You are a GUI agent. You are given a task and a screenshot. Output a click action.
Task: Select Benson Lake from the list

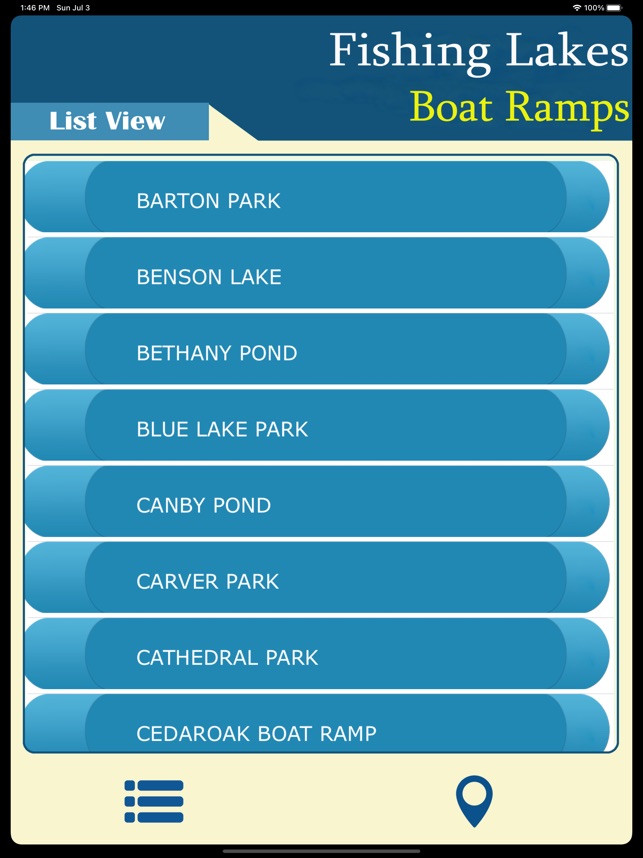316,275
